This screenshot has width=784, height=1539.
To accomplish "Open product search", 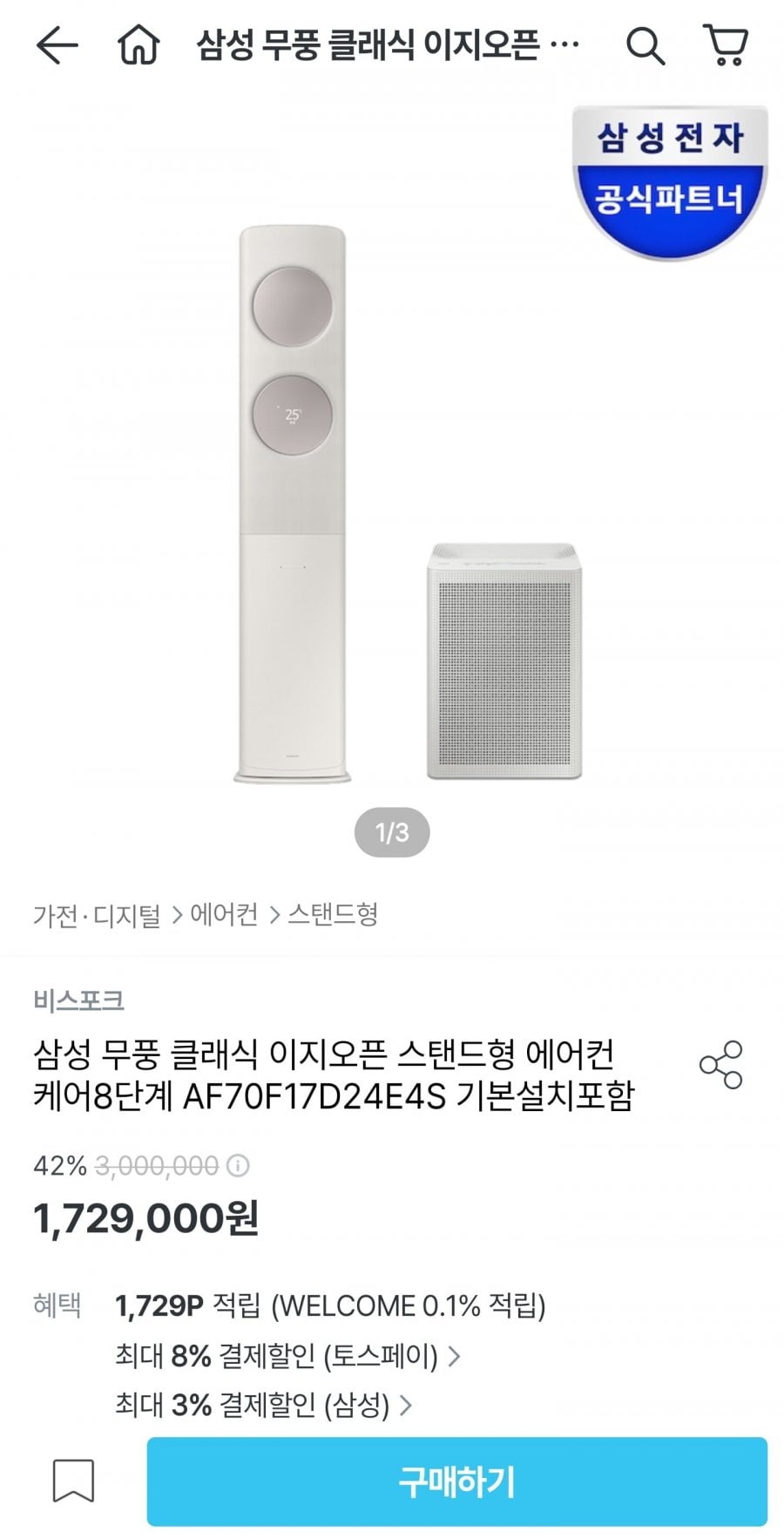I will [x=645, y=46].
